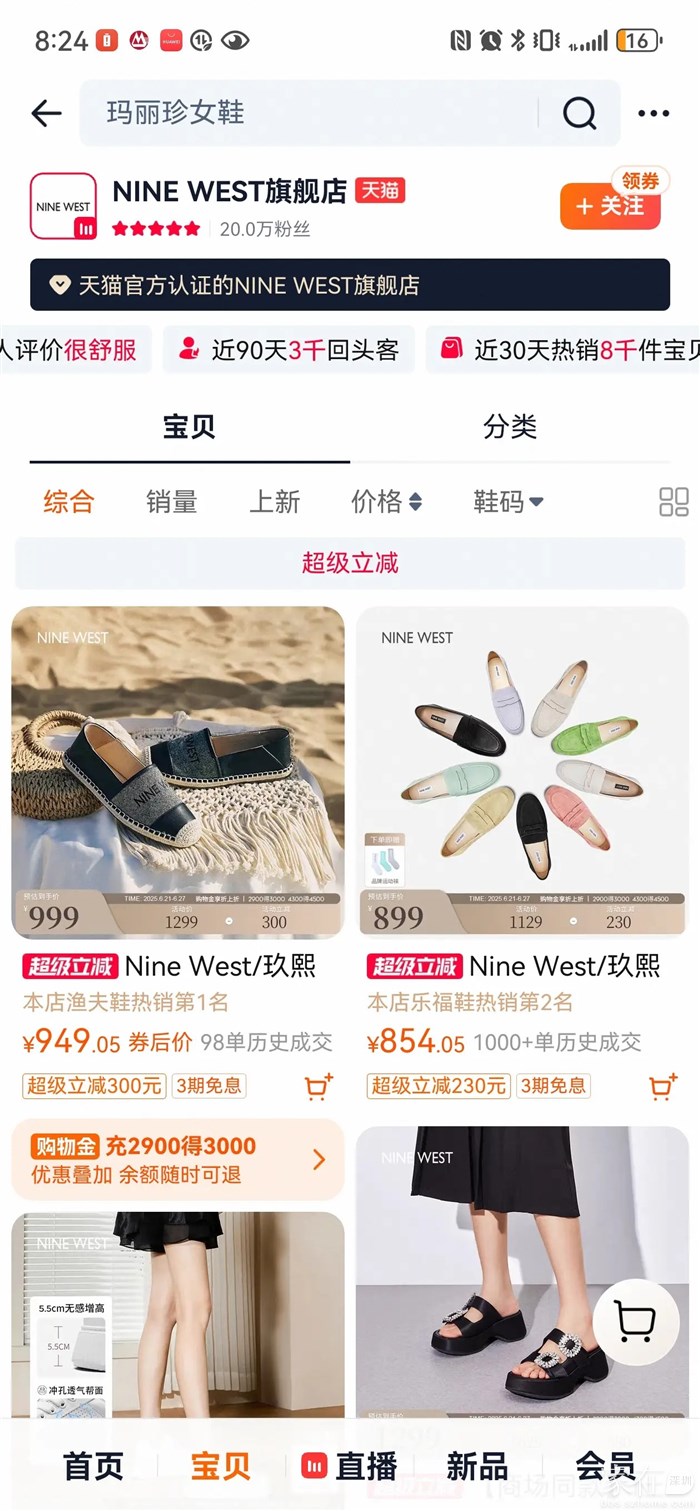The height and width of the screenshot is (1511, 700).
Task: Follow the store with +关注 button
Action: 610,206
